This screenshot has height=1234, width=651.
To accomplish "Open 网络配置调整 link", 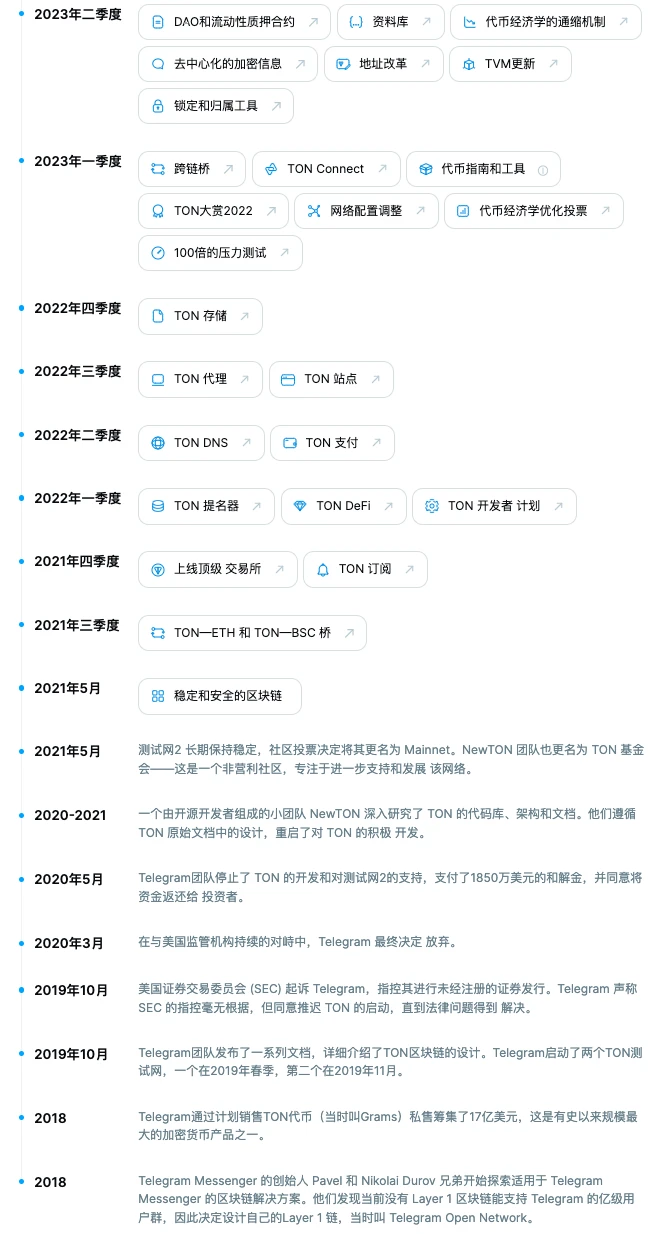I will pyautogui.click(x=366, y=211).
